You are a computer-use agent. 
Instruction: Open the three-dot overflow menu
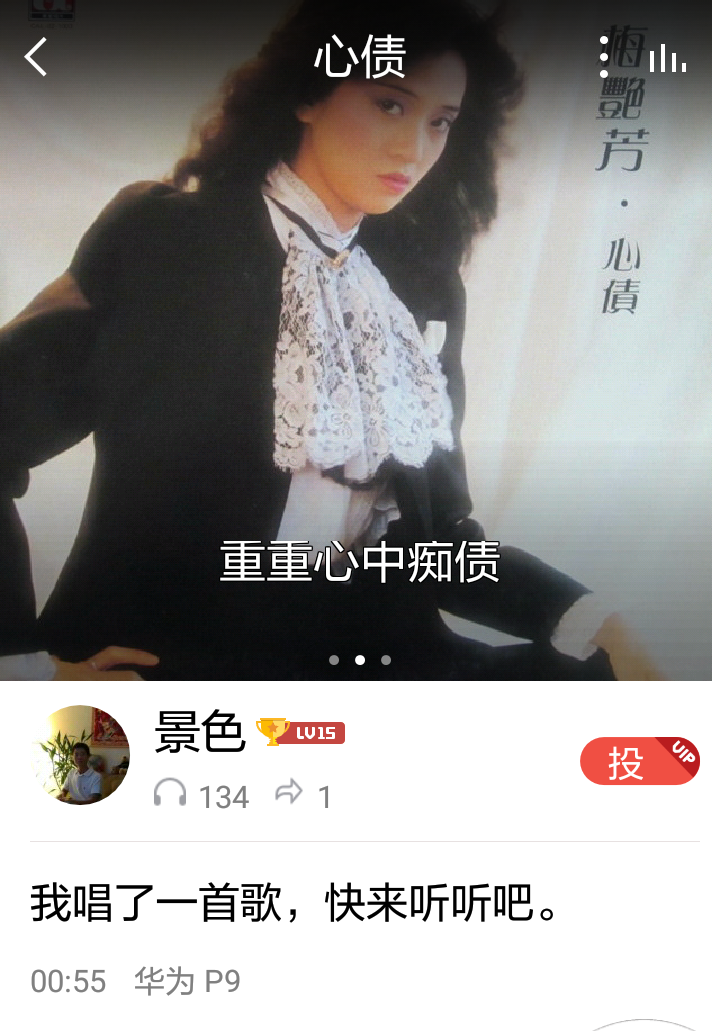604,57
